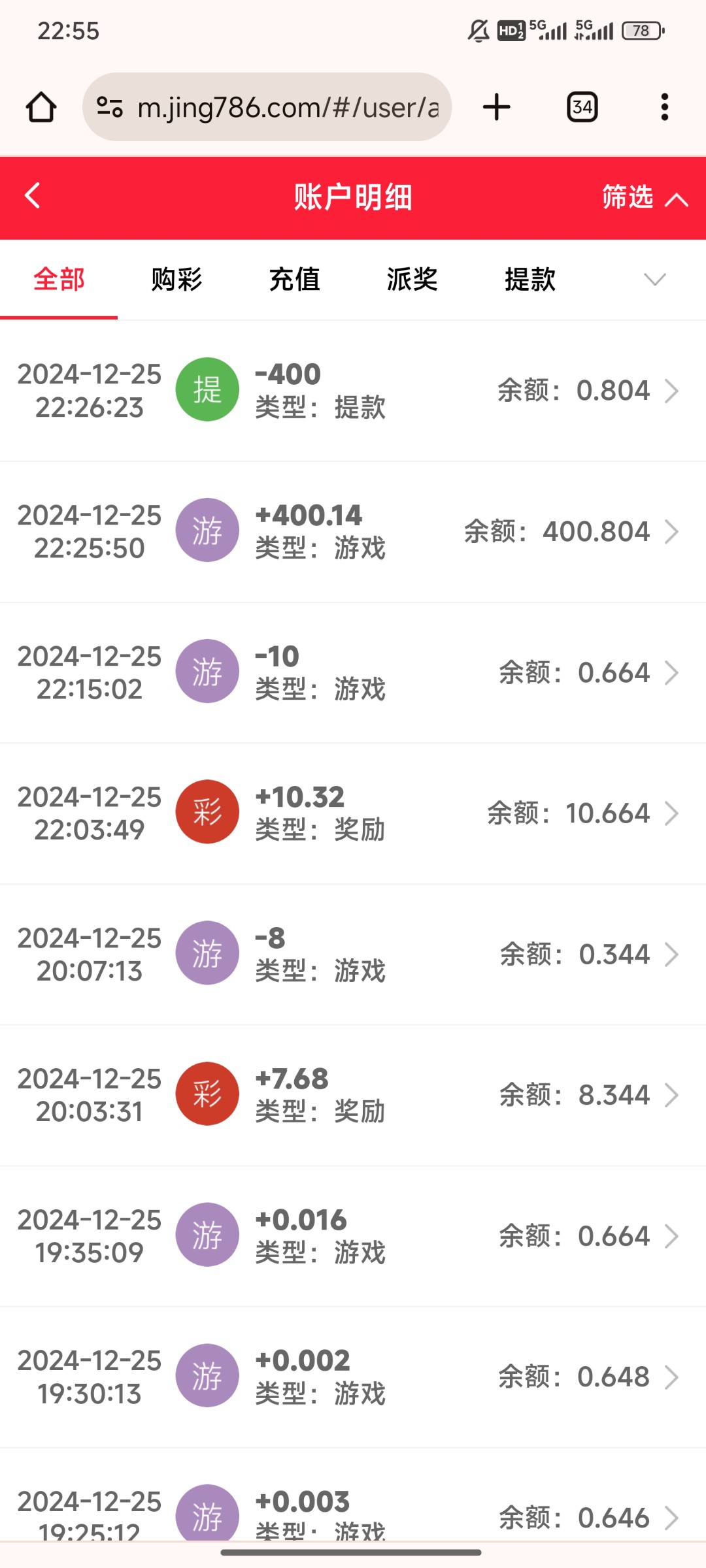Tap the 游 icon on the -10 game record
Screen dimensions: 706x1568
[x=207, y=671]
